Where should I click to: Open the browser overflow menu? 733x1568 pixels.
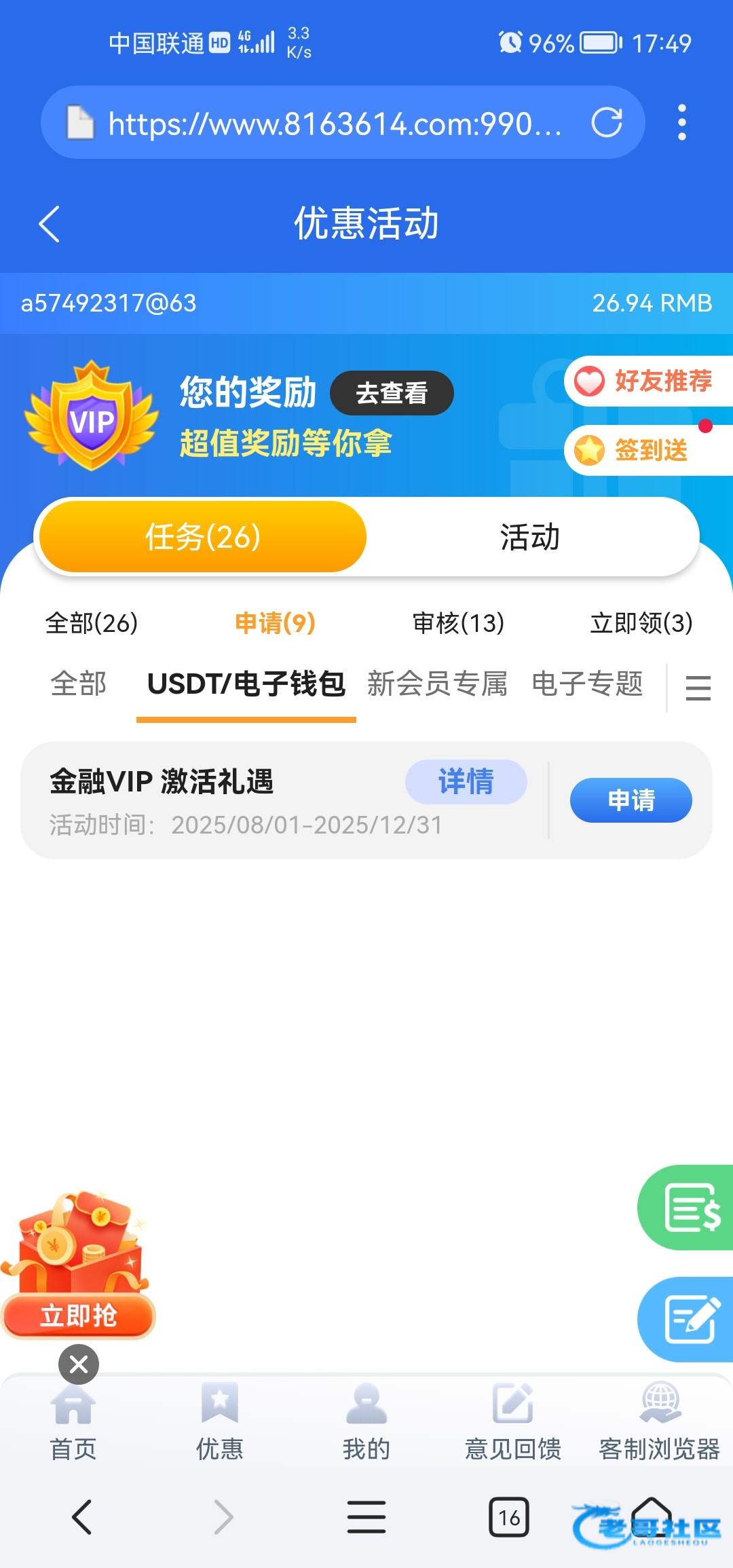click(x=681, y=123)
